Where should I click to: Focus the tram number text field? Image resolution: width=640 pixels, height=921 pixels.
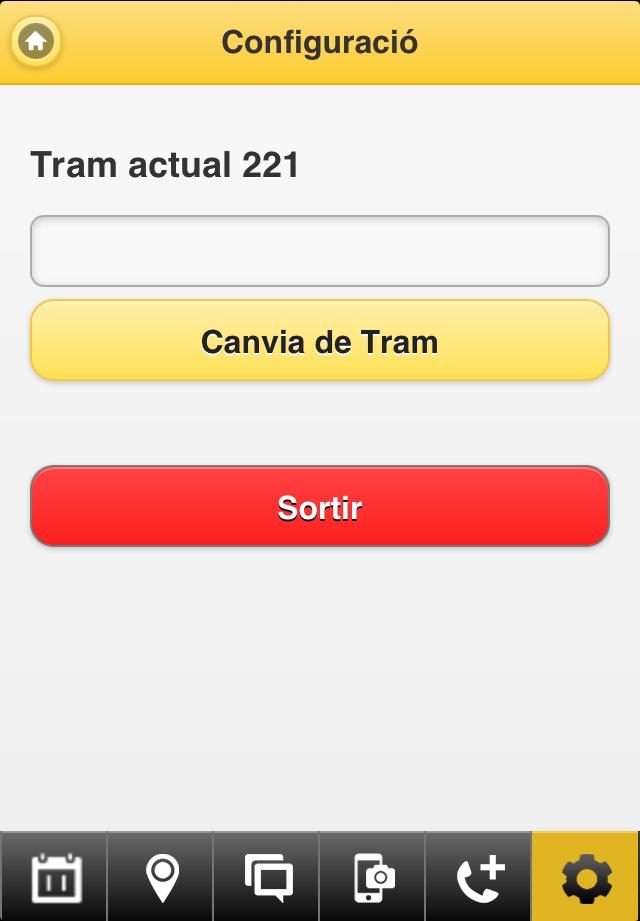[x=320, y=251]
